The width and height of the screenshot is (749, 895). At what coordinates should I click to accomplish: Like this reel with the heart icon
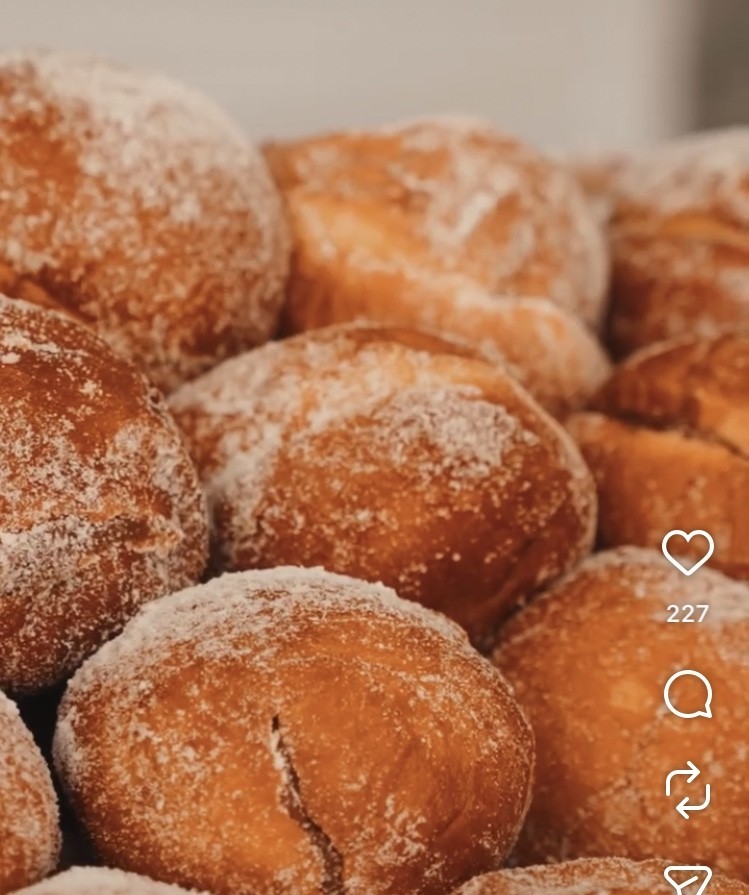pos(688,552)
